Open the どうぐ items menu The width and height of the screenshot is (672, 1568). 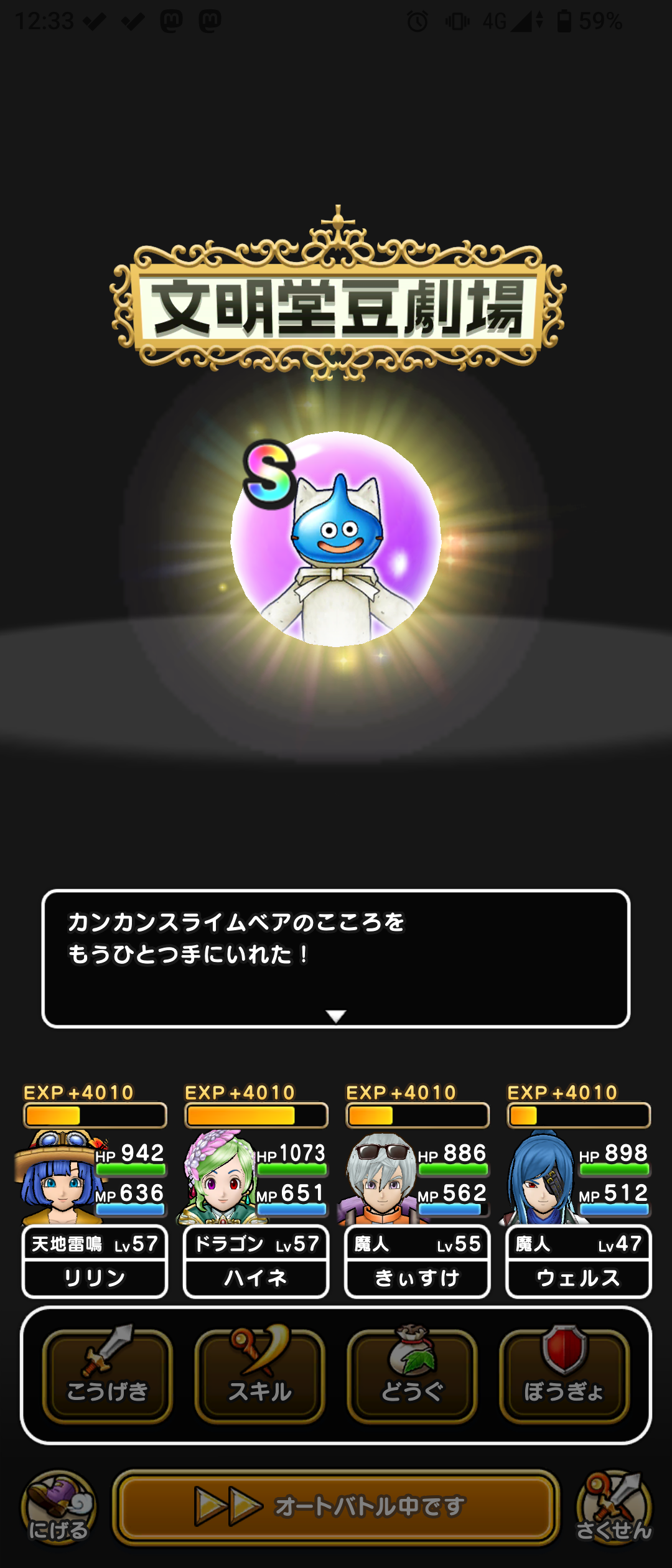pyautogui.click(x=412, y=1376)
